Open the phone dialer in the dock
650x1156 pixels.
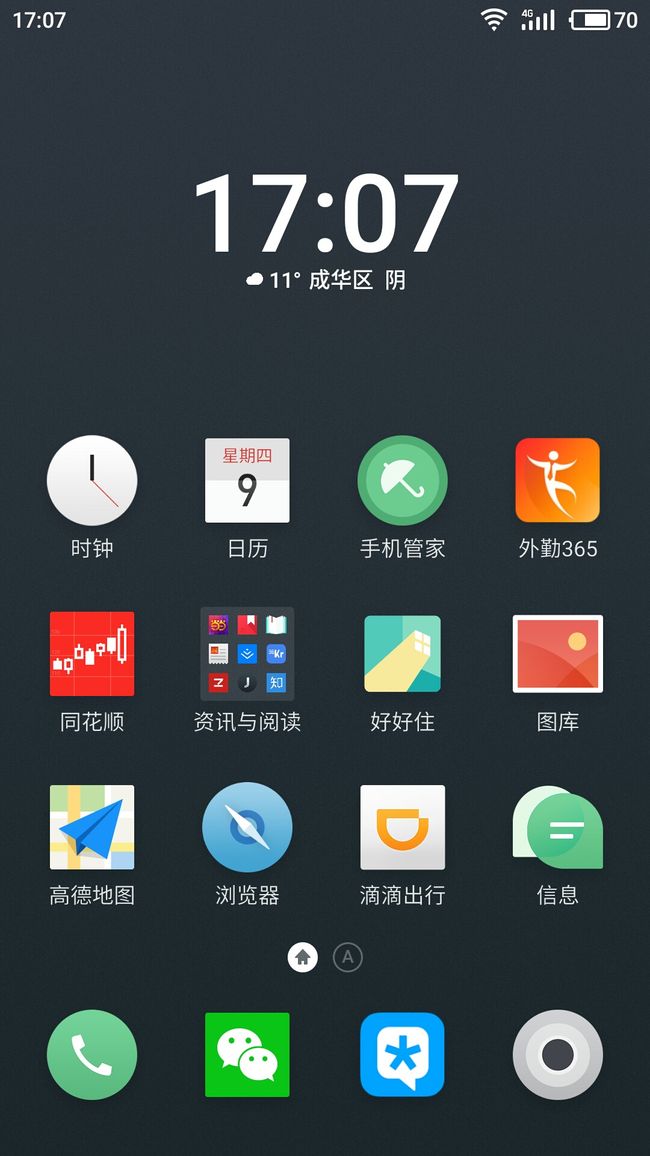(92, 1055)
